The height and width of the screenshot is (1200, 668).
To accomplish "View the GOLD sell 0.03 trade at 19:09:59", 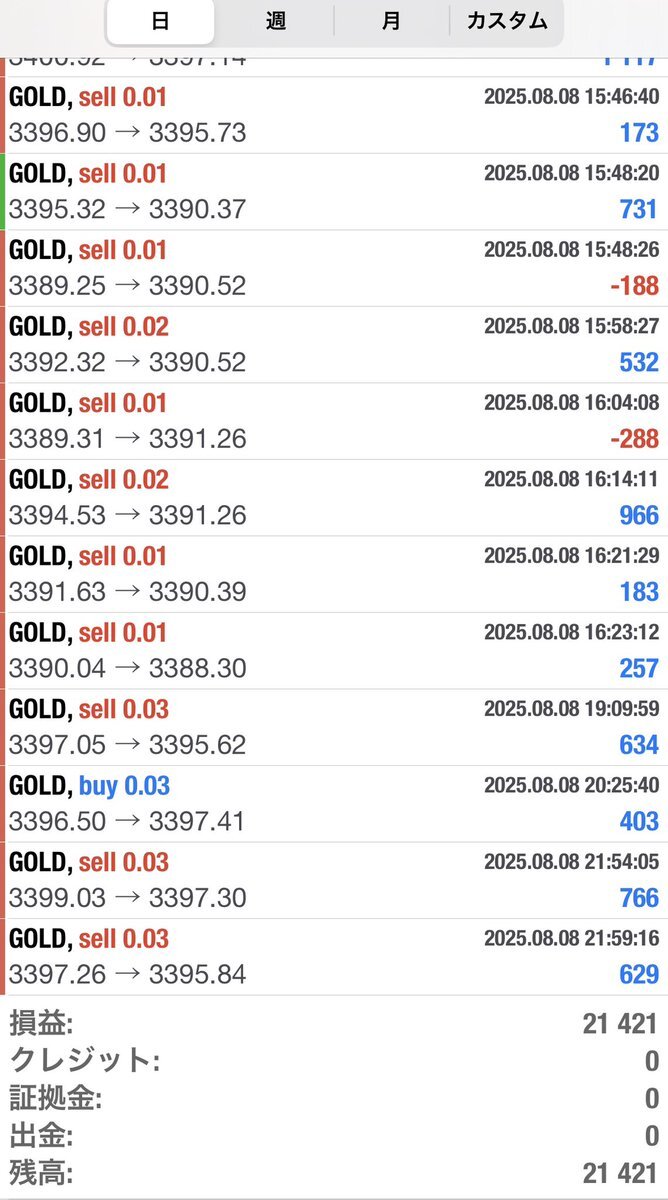I will point(334,727).
